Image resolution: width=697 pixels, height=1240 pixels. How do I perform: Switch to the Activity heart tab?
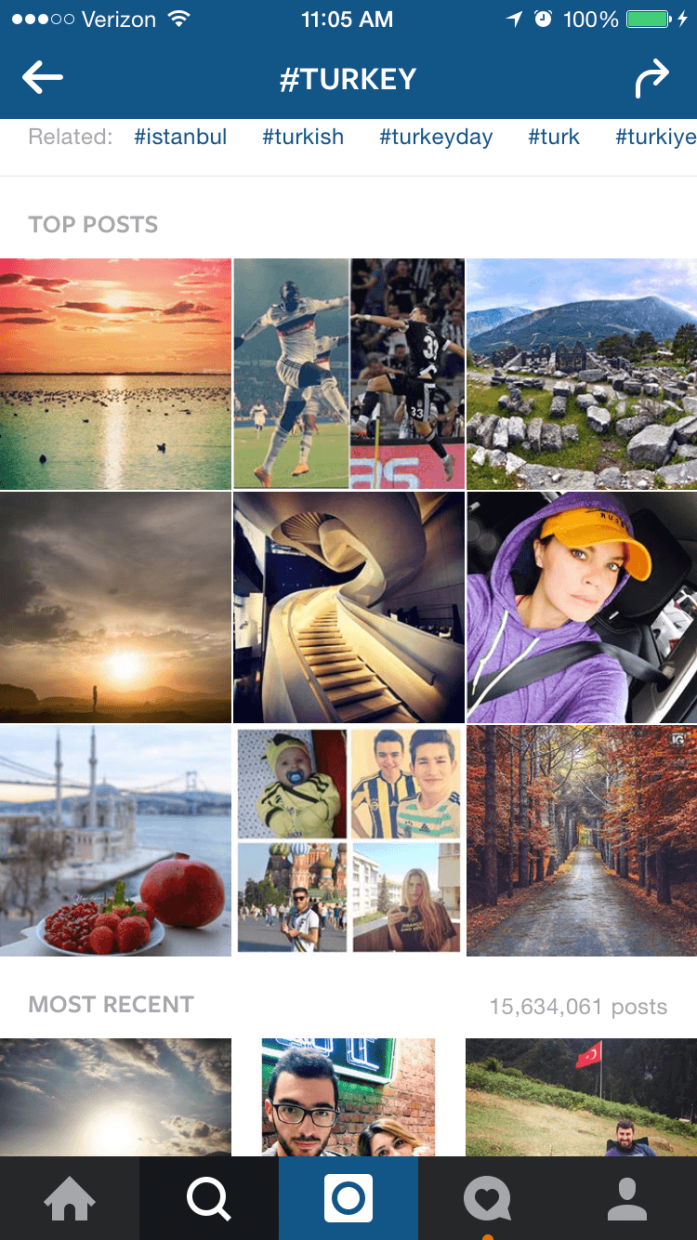pyautogui.click(x=487, y=1198)
